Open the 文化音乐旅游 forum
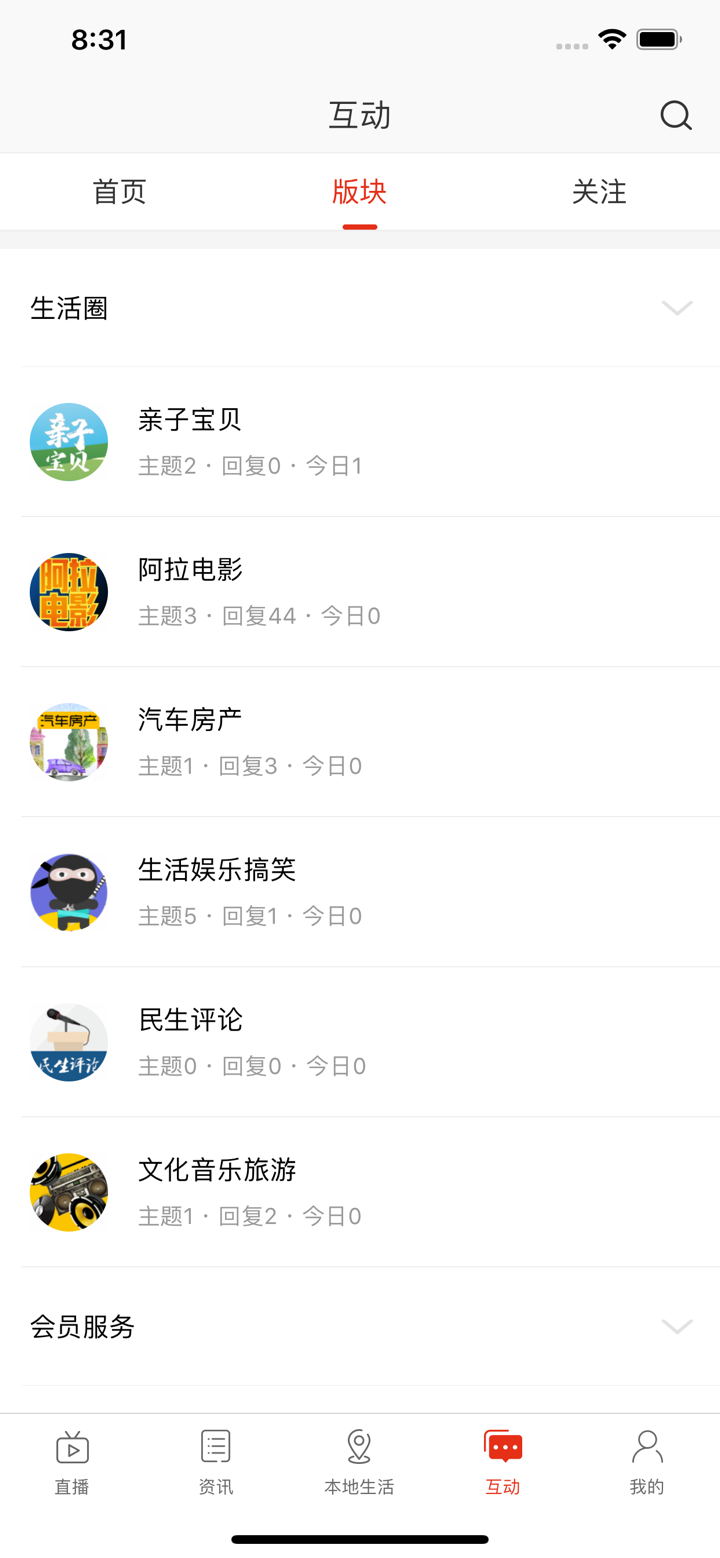Image resolution: width=720 pixels, height=1558 pixels. coord(69,1191)
